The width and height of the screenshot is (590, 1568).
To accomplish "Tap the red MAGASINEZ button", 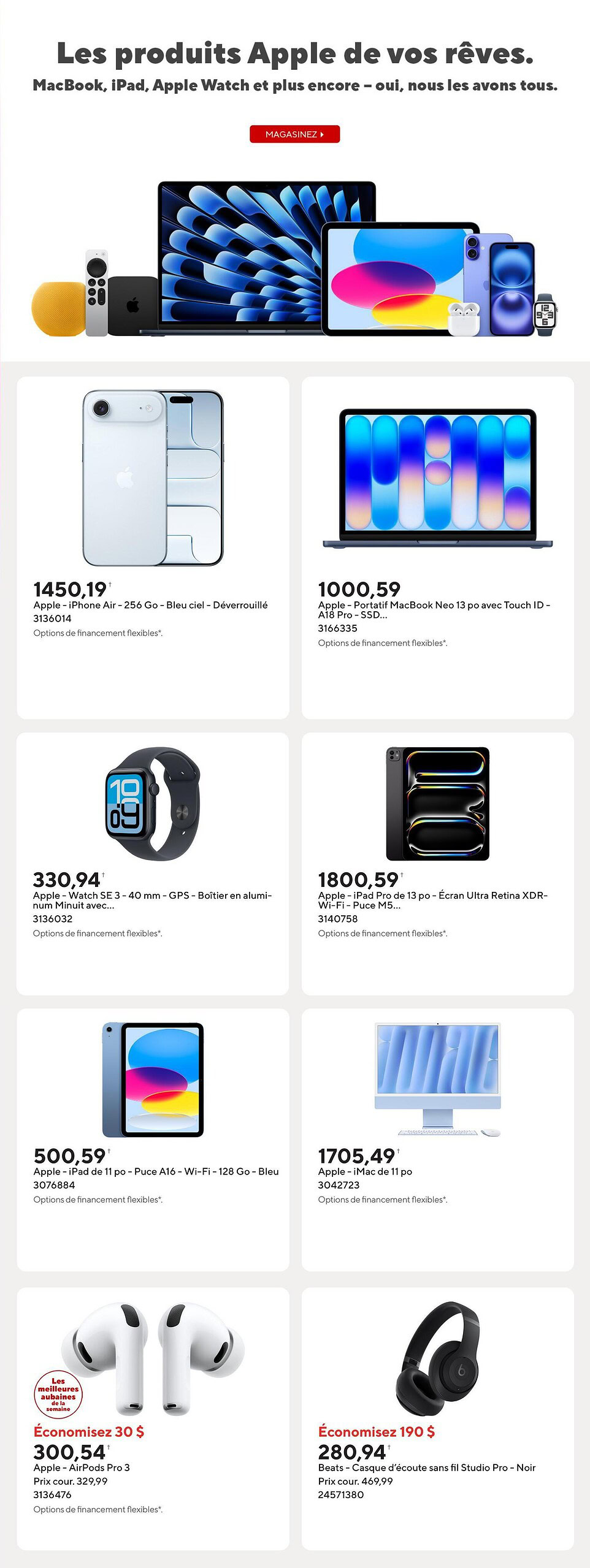I will click(x=294, y=134).
